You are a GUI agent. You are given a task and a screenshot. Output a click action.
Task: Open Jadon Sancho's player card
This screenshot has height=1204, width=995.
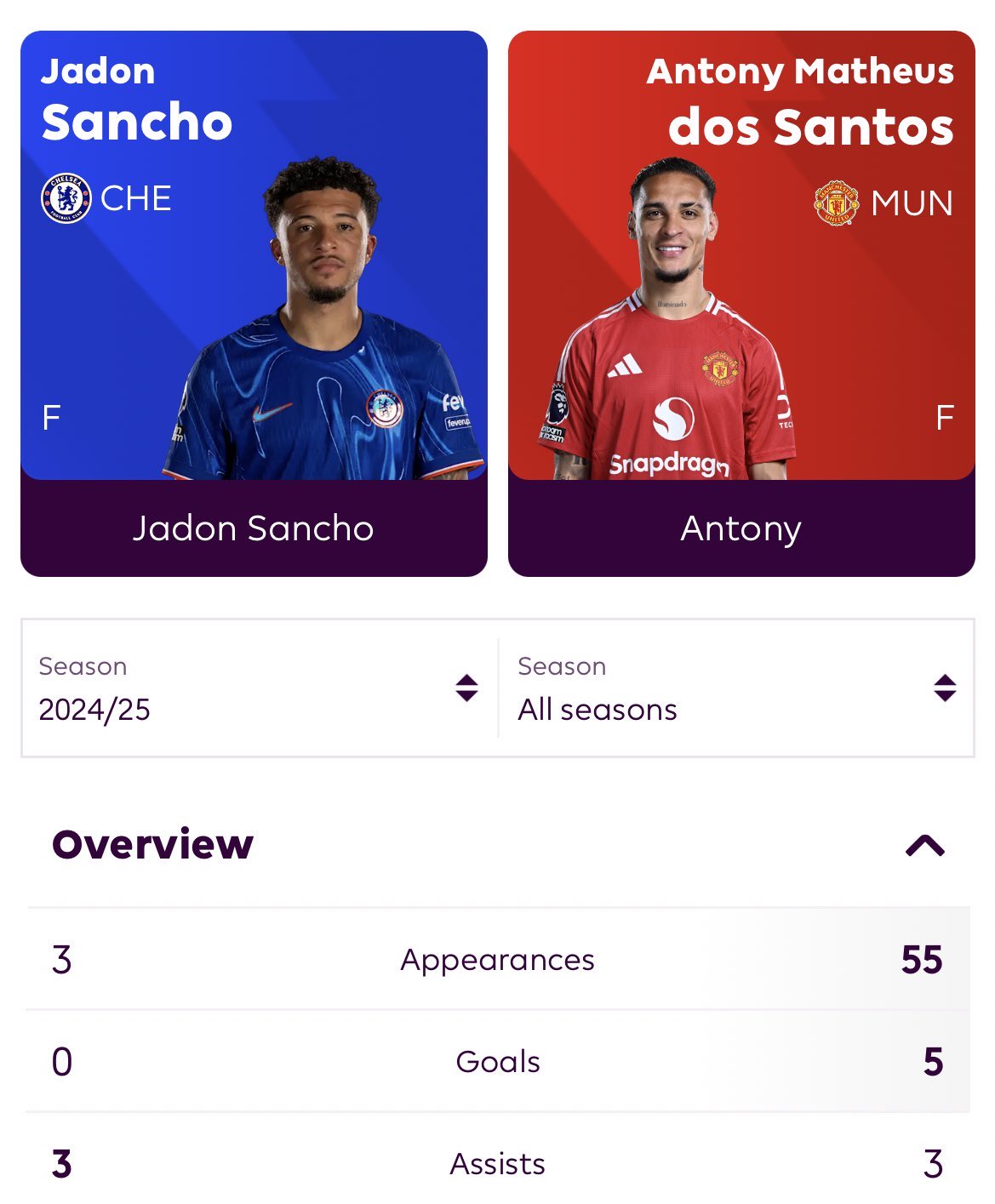(x=254, y=303)
